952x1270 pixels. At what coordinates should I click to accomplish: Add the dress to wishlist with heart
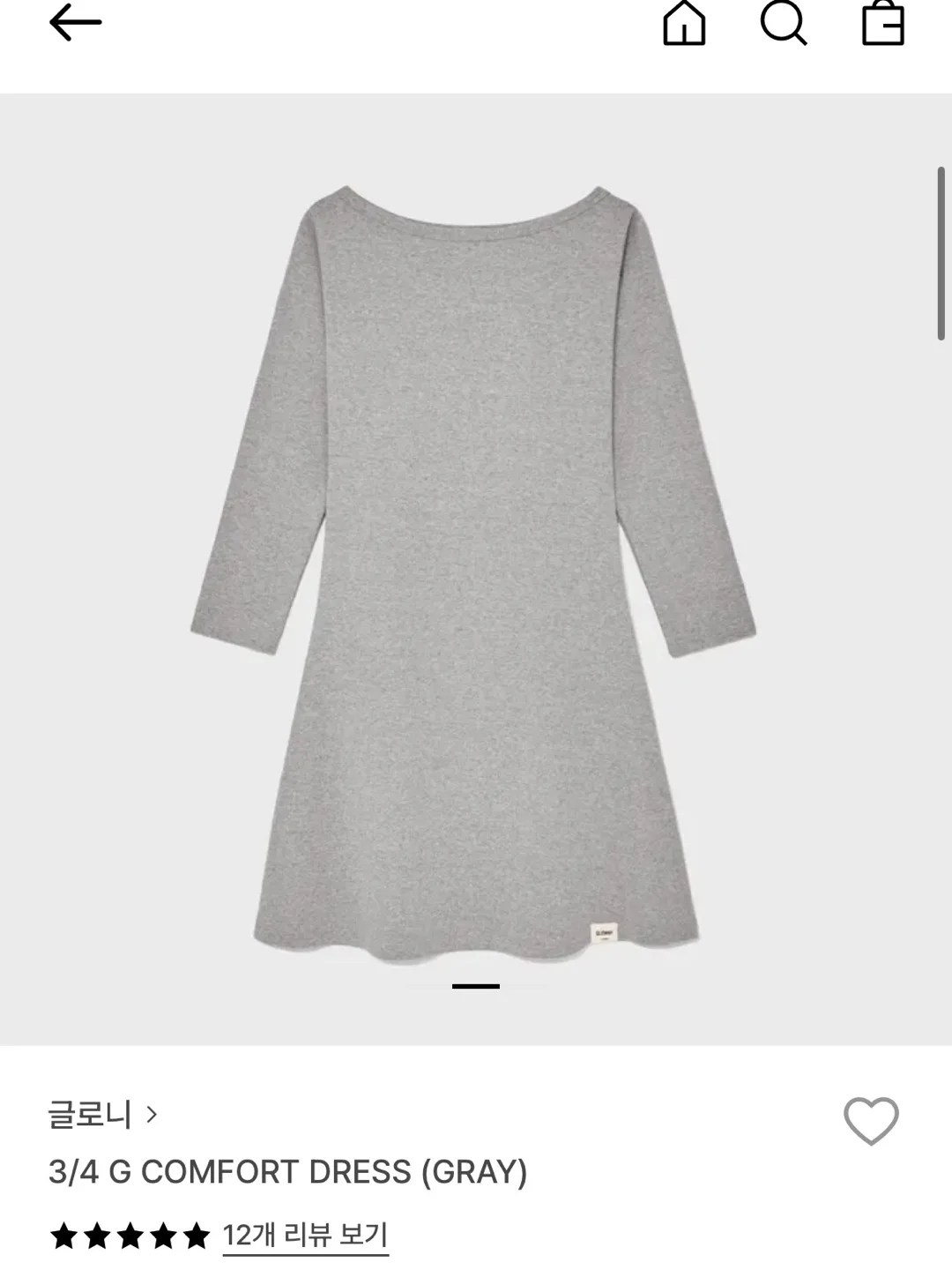[871, 1120]
